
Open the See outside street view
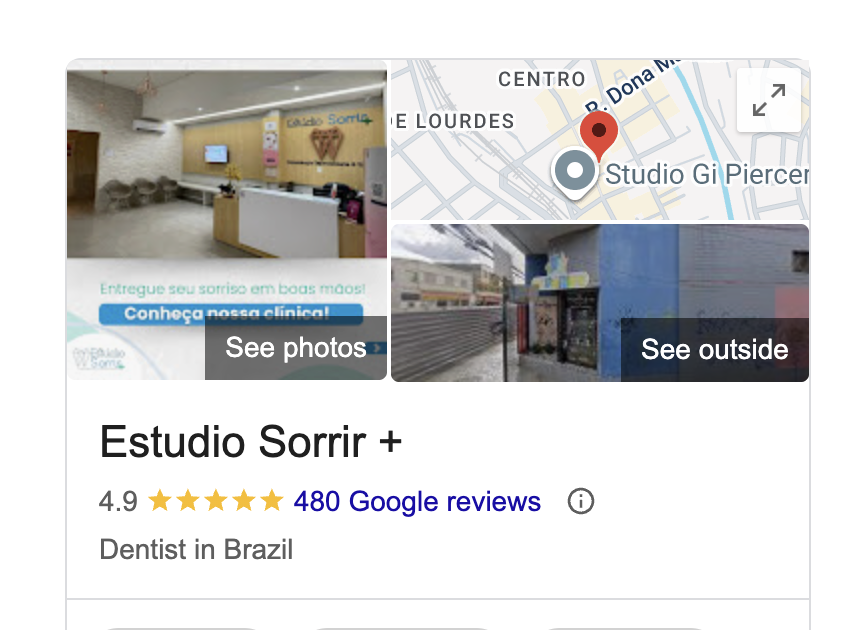click(x=714, y=350)
